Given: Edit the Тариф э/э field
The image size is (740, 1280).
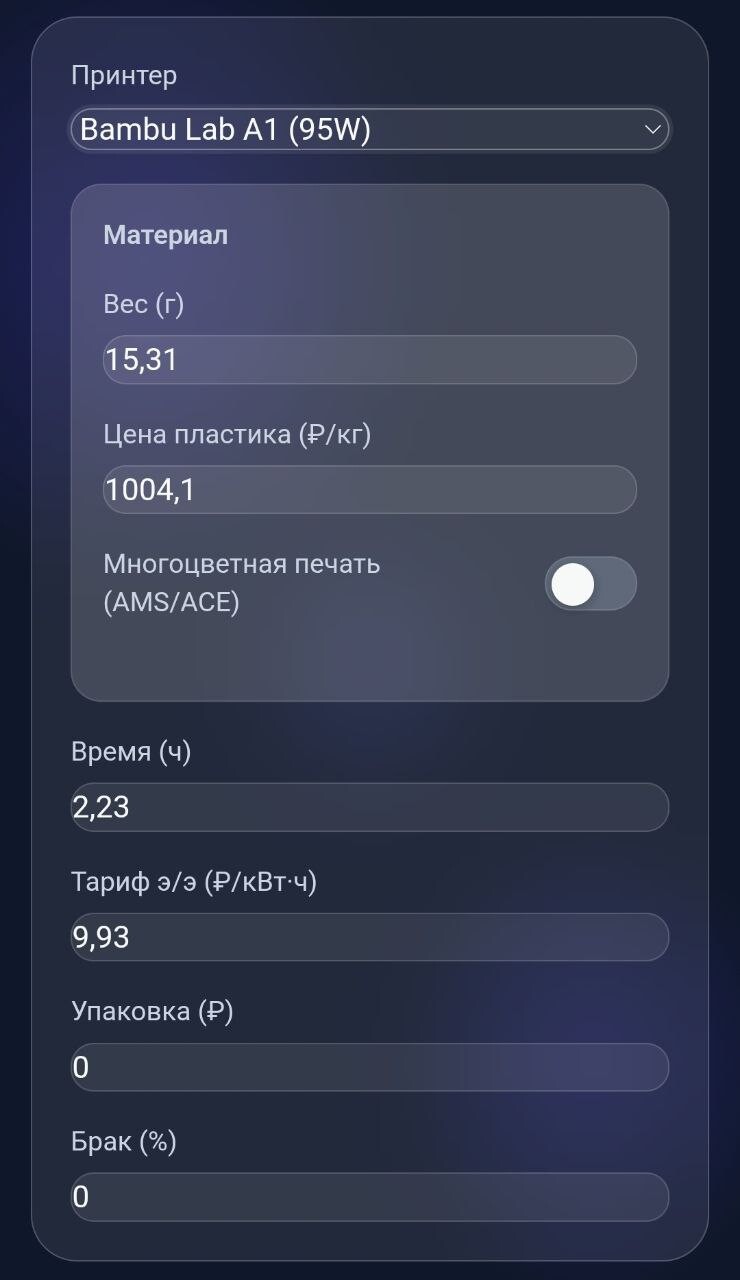Looking at the screenshot, I should point(369,937).
